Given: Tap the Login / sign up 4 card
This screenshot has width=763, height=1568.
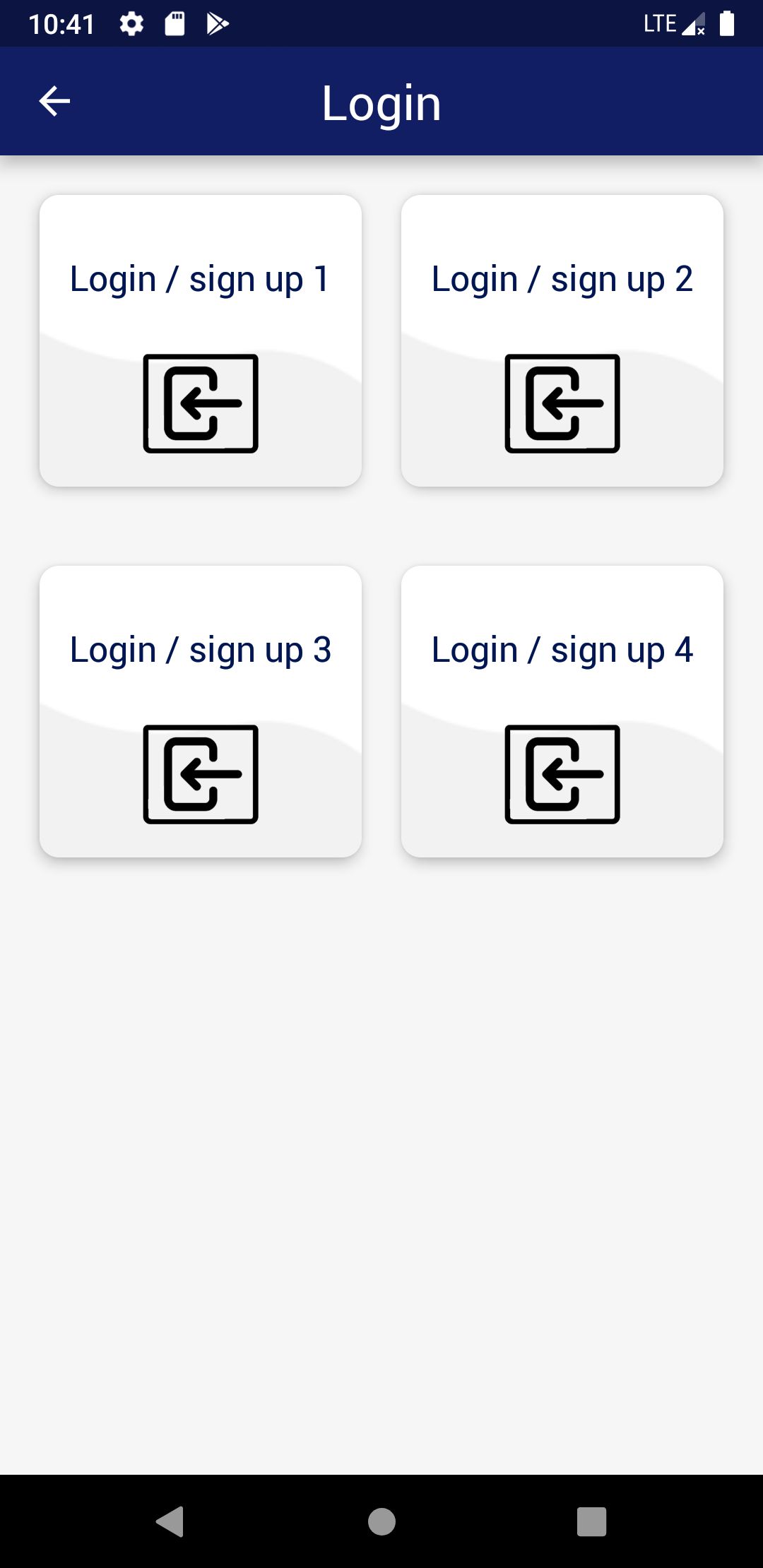Looking at the screenshot, I should pos(562,711).
